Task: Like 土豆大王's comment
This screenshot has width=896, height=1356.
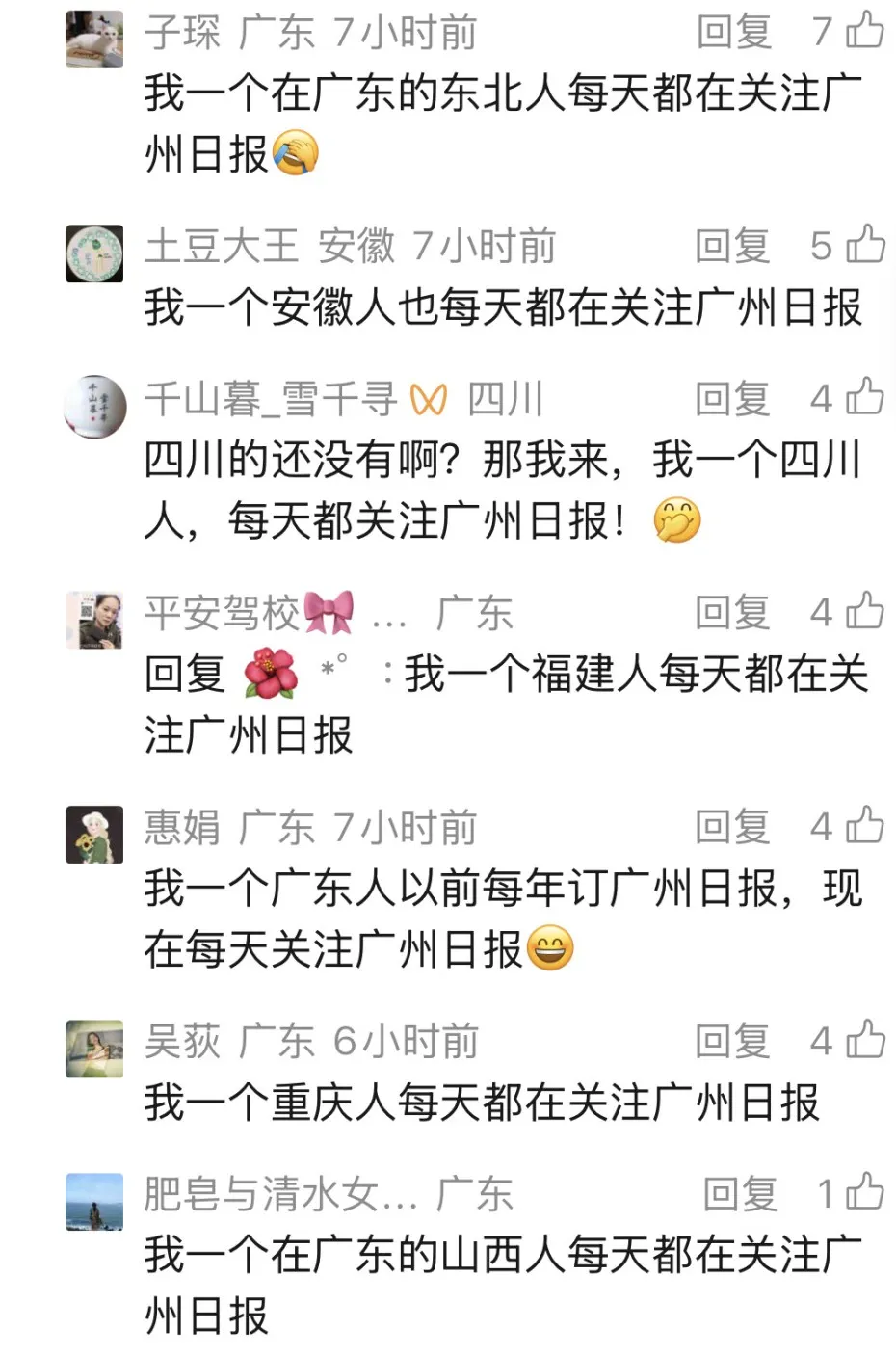Action: pos(865,245)
